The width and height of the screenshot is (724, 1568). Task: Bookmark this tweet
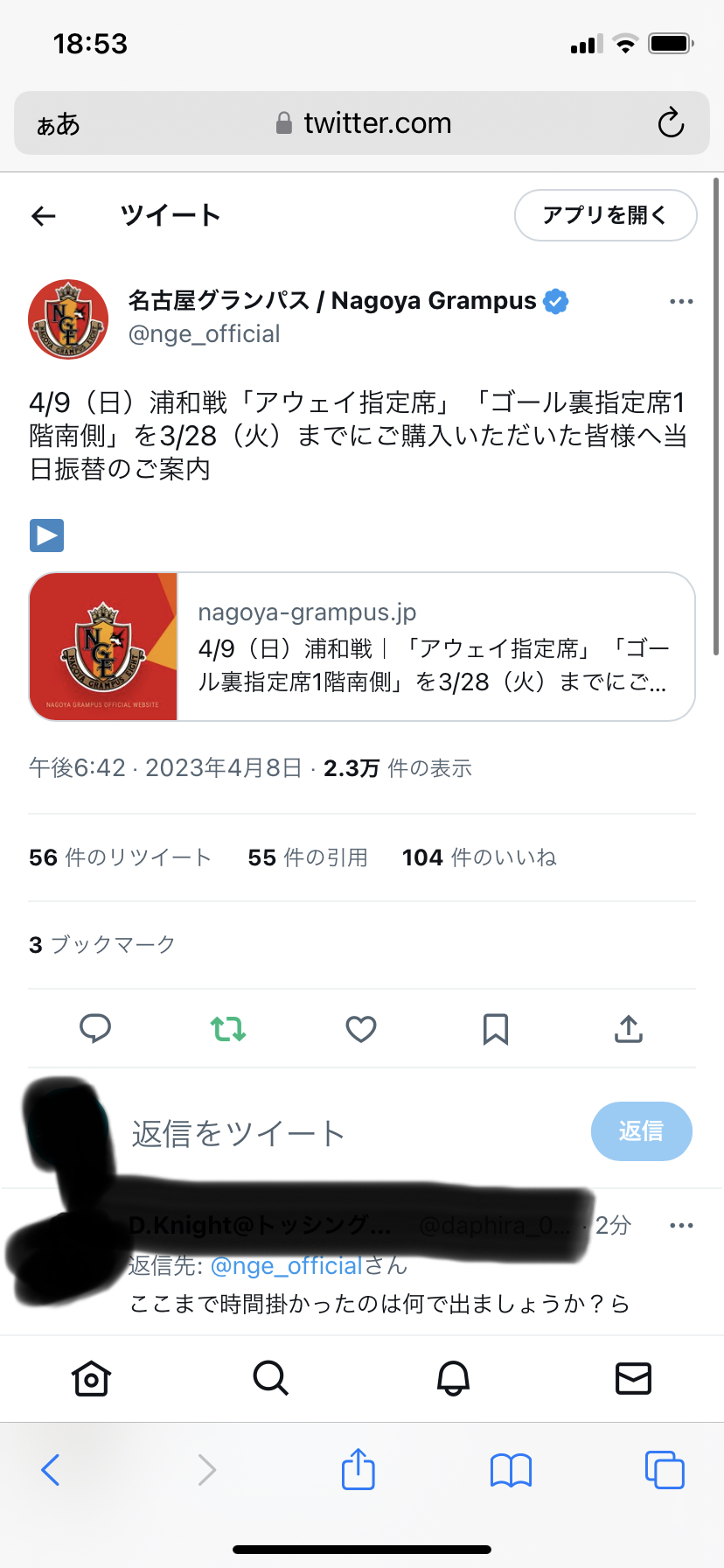tap(495, 1028)
